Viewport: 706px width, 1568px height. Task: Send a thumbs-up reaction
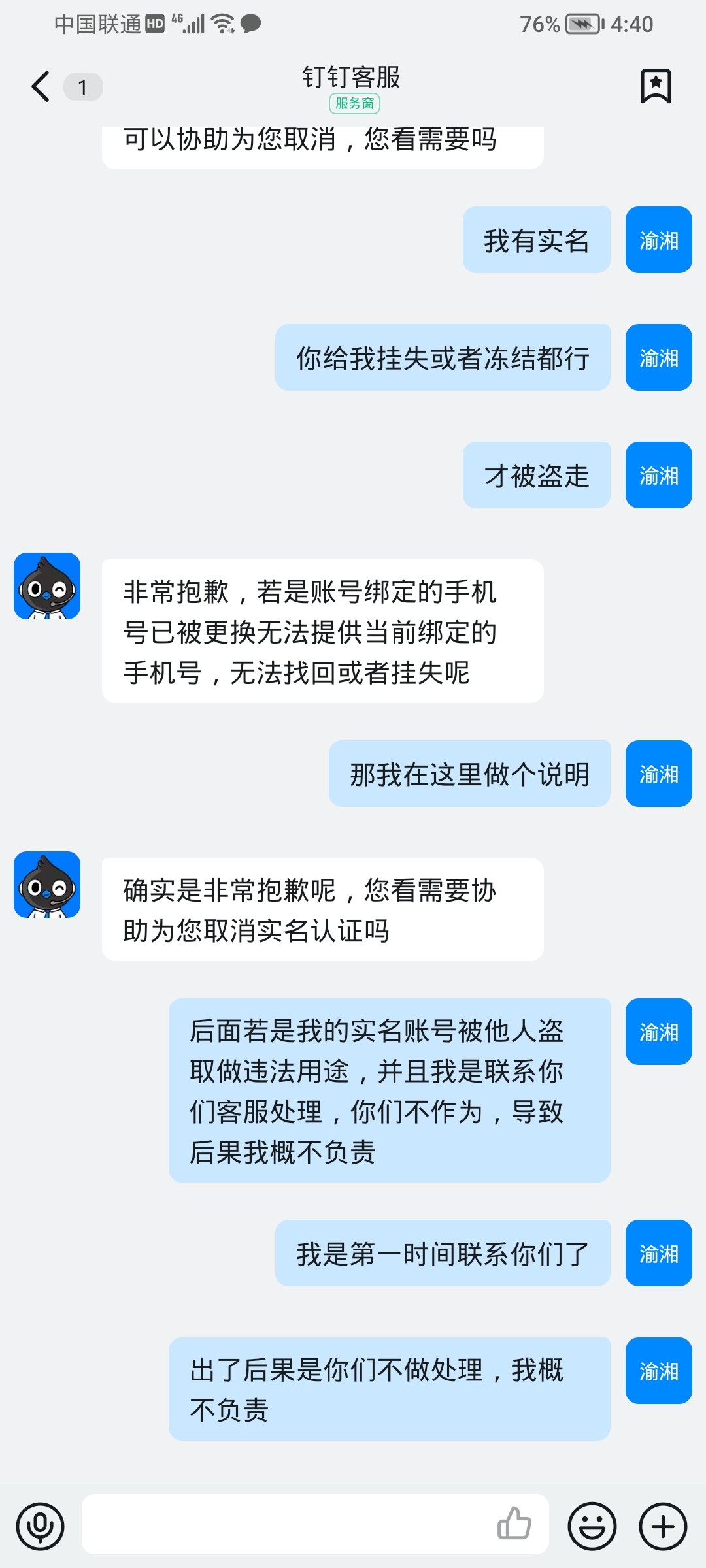[x=514, y=1524]
